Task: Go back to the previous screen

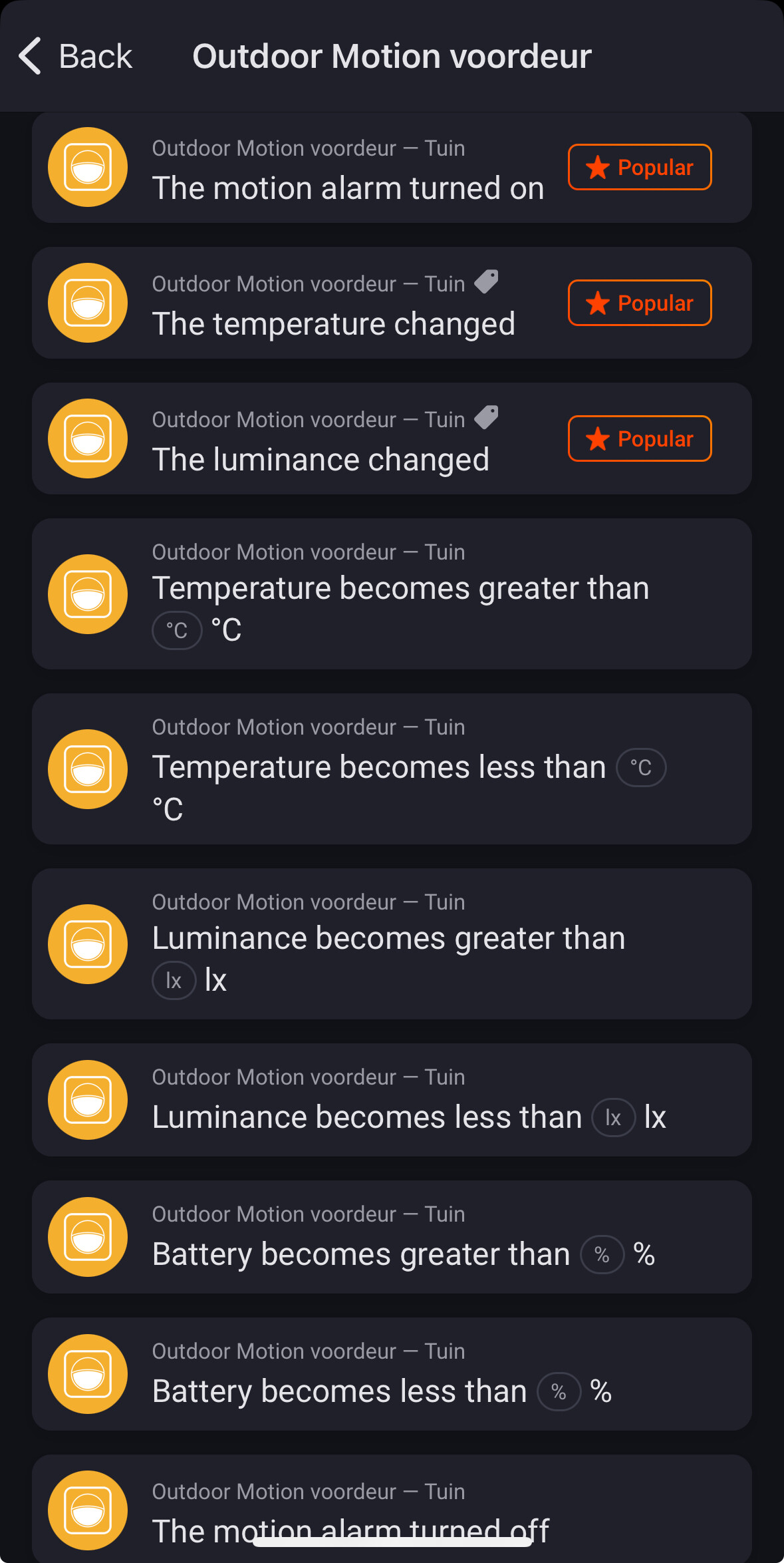Action: coord(74,56)
